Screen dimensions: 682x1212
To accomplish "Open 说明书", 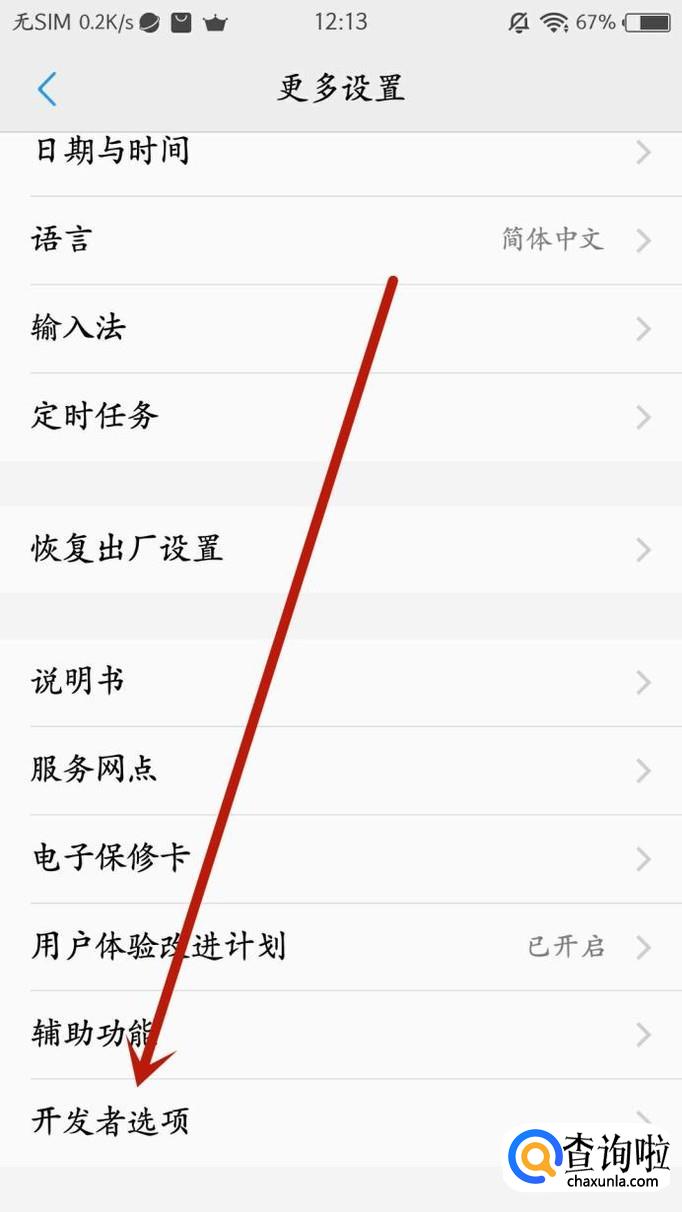I will [x=341, y=682].
